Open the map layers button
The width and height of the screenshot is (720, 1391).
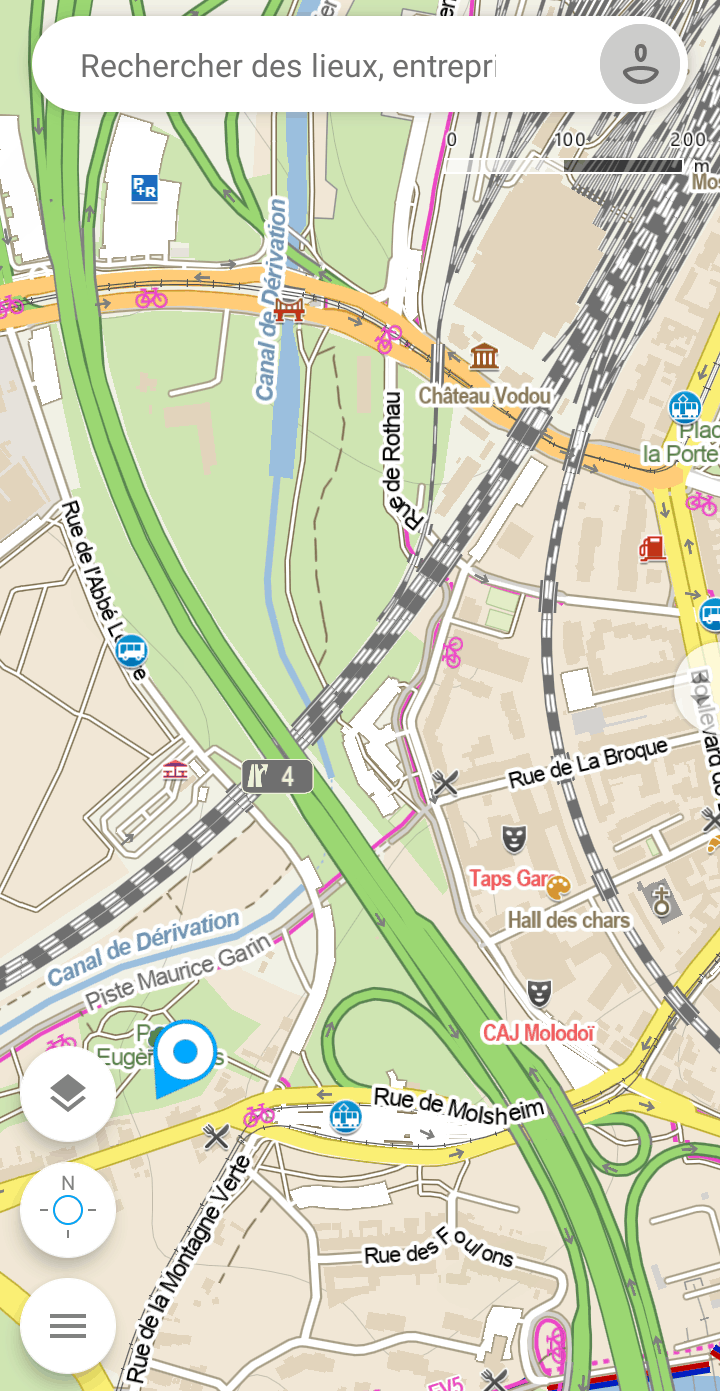tap(68, 1094)
